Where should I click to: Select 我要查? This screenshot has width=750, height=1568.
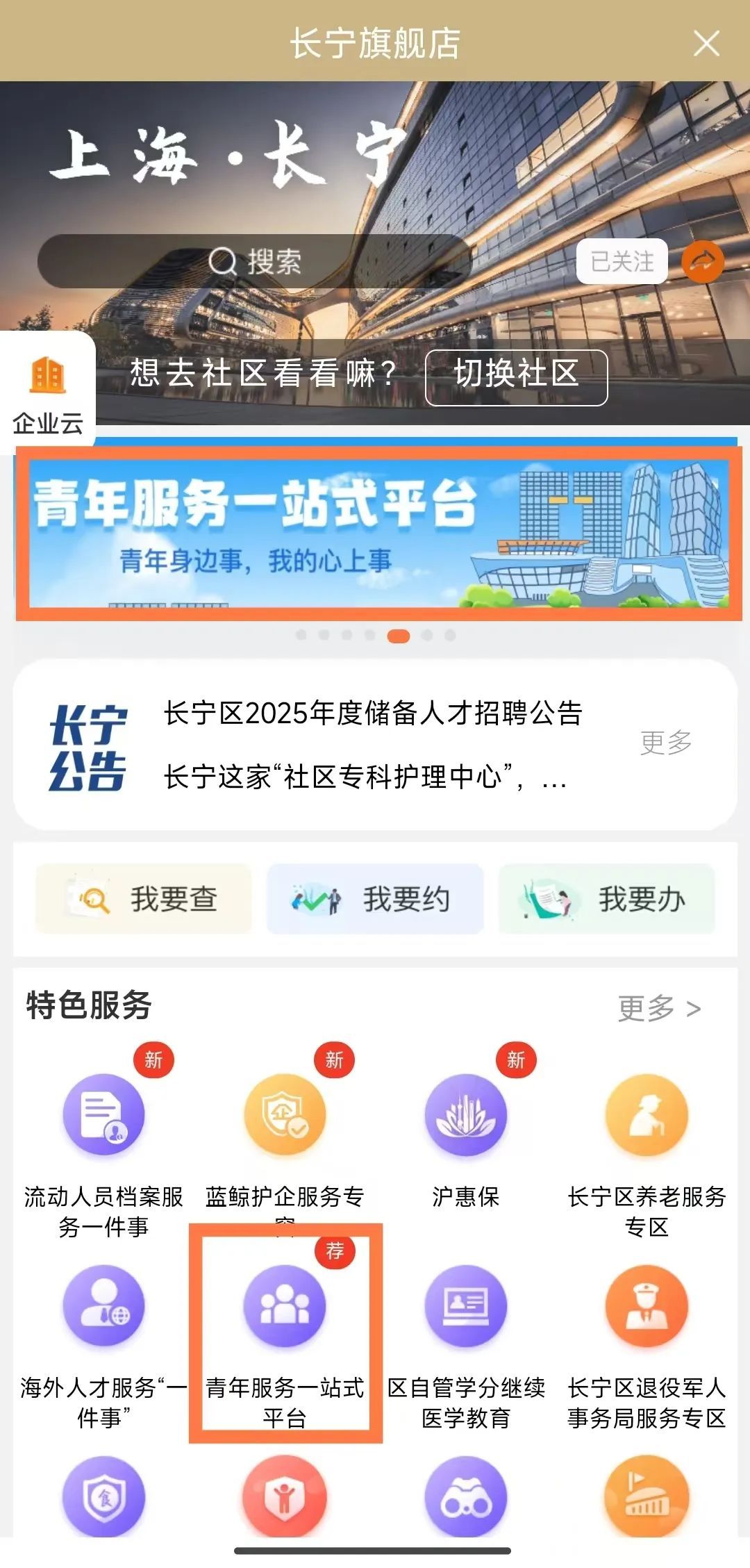pyautogui.click(x=144, y=899)
